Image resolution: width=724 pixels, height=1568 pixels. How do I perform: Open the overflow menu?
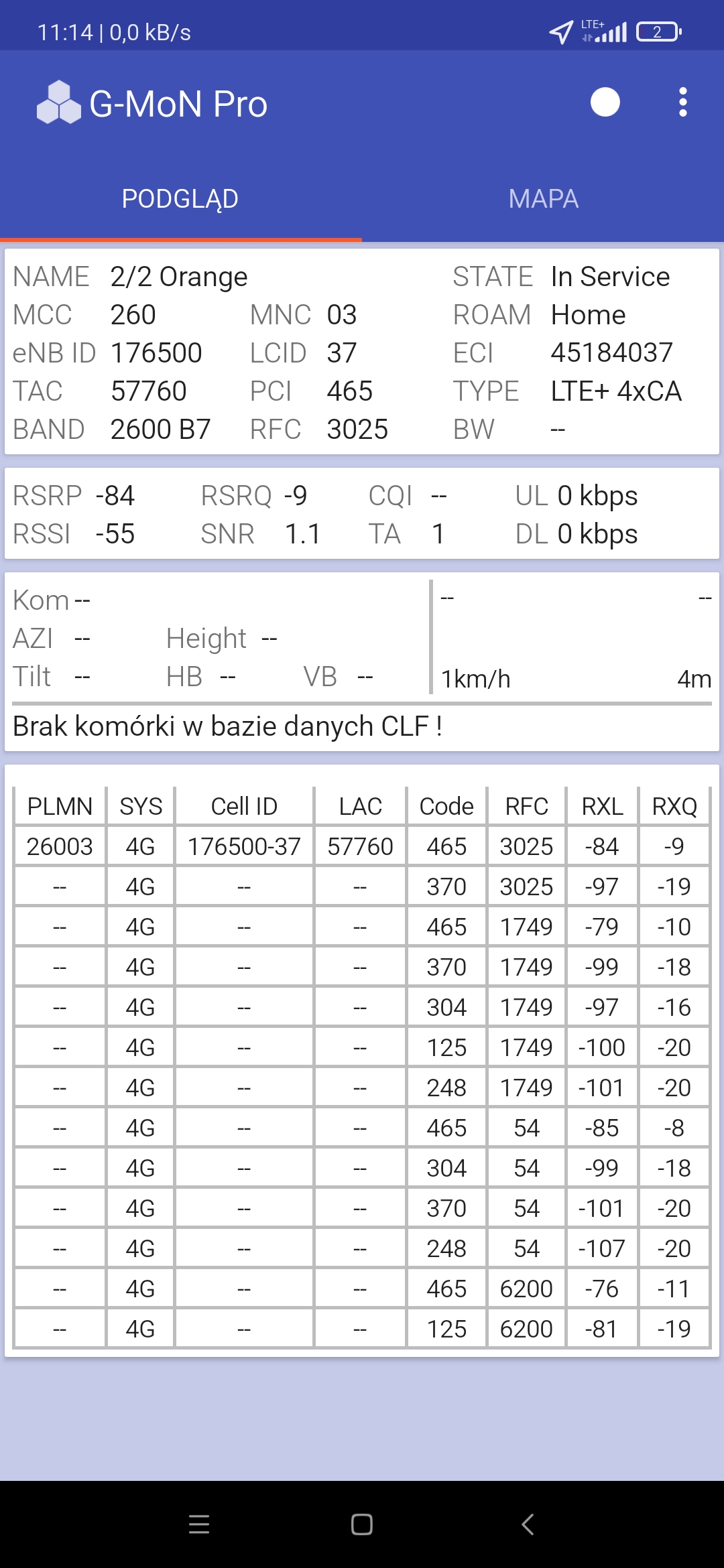pyautogui.click(x=682, y=103)
